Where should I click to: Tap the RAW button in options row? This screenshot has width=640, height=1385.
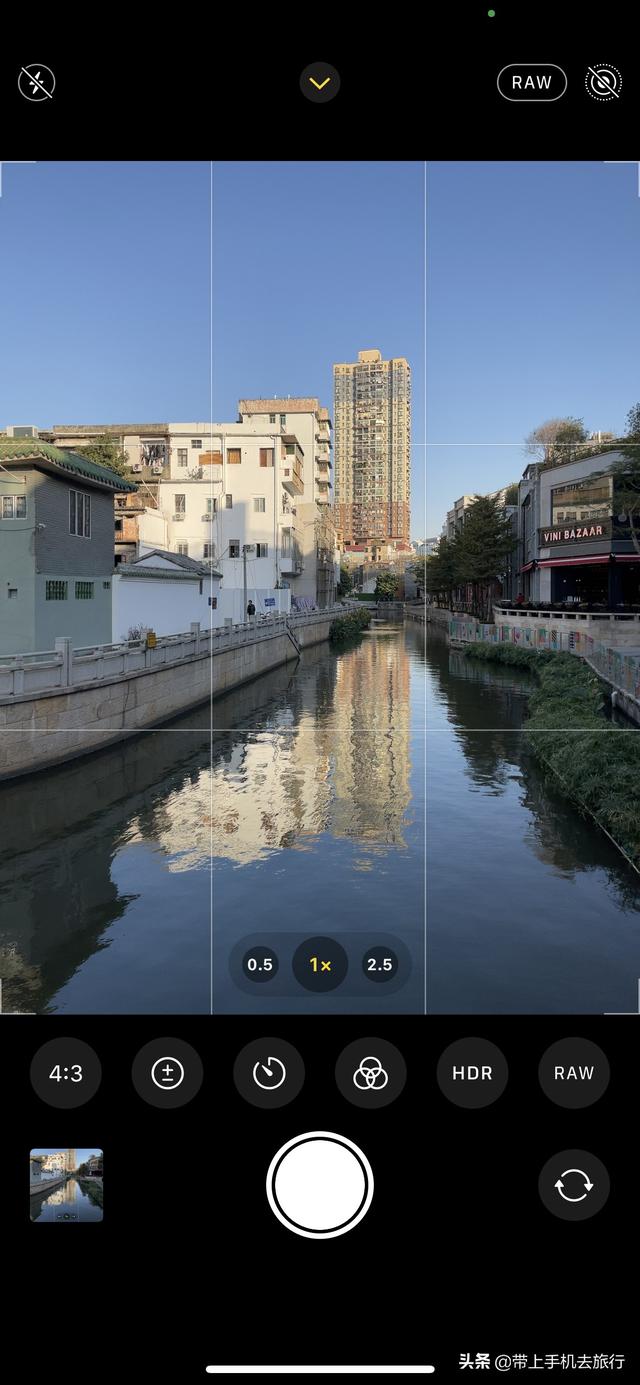(574, 1073)
